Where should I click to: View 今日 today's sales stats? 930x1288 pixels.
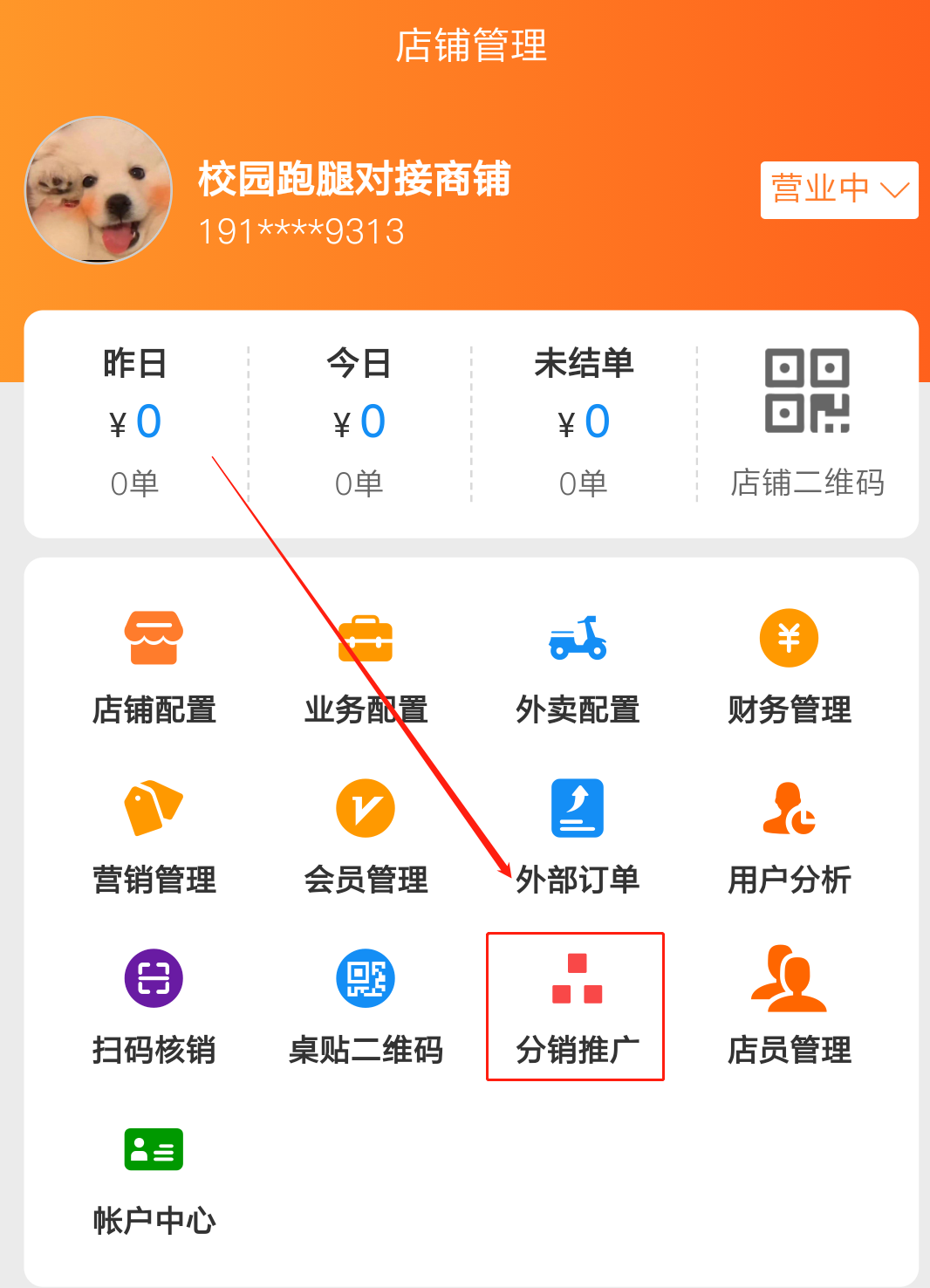pyautogui.click(x=359, y=423)
